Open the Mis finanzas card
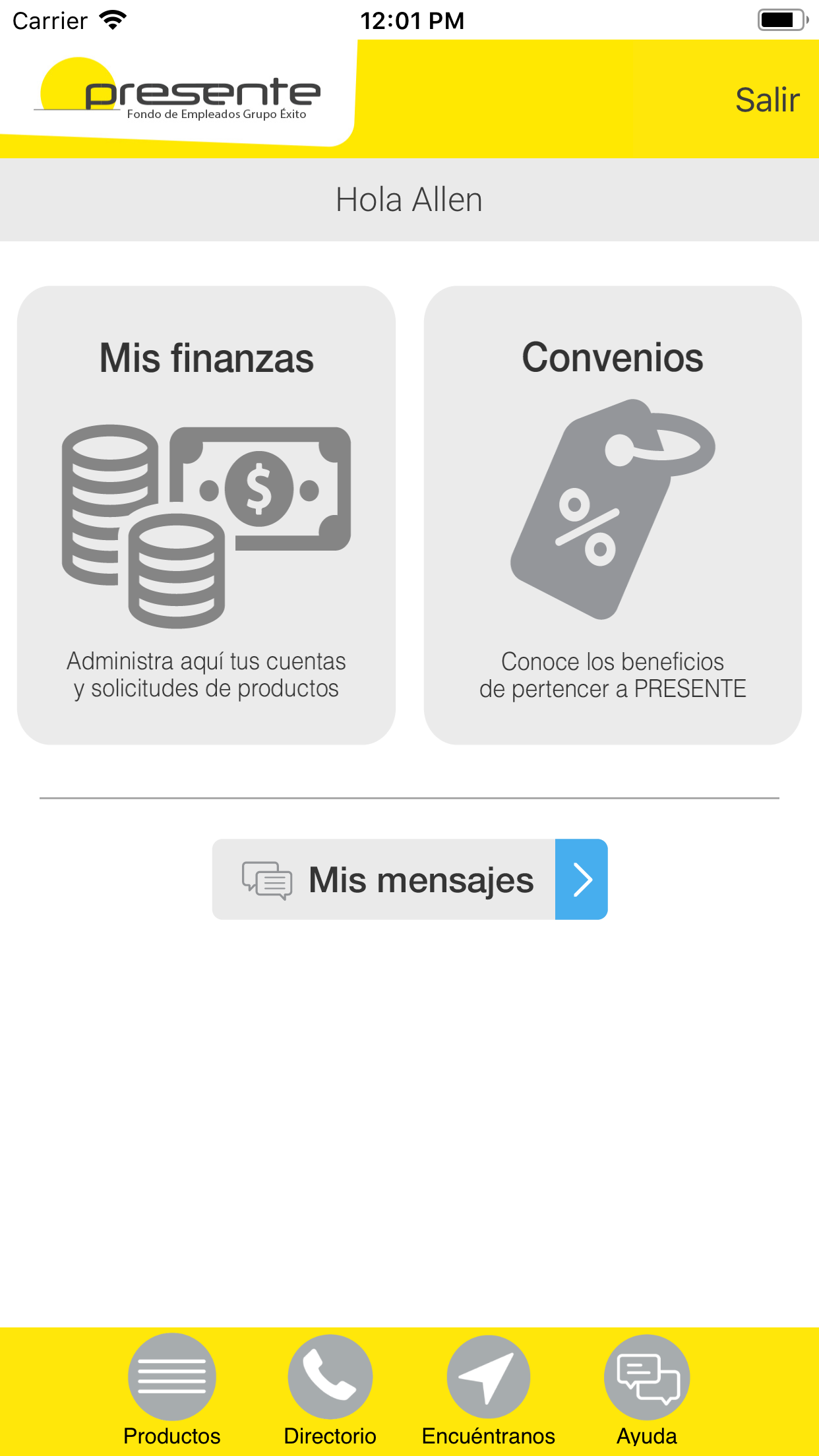 tap(206, 515)
